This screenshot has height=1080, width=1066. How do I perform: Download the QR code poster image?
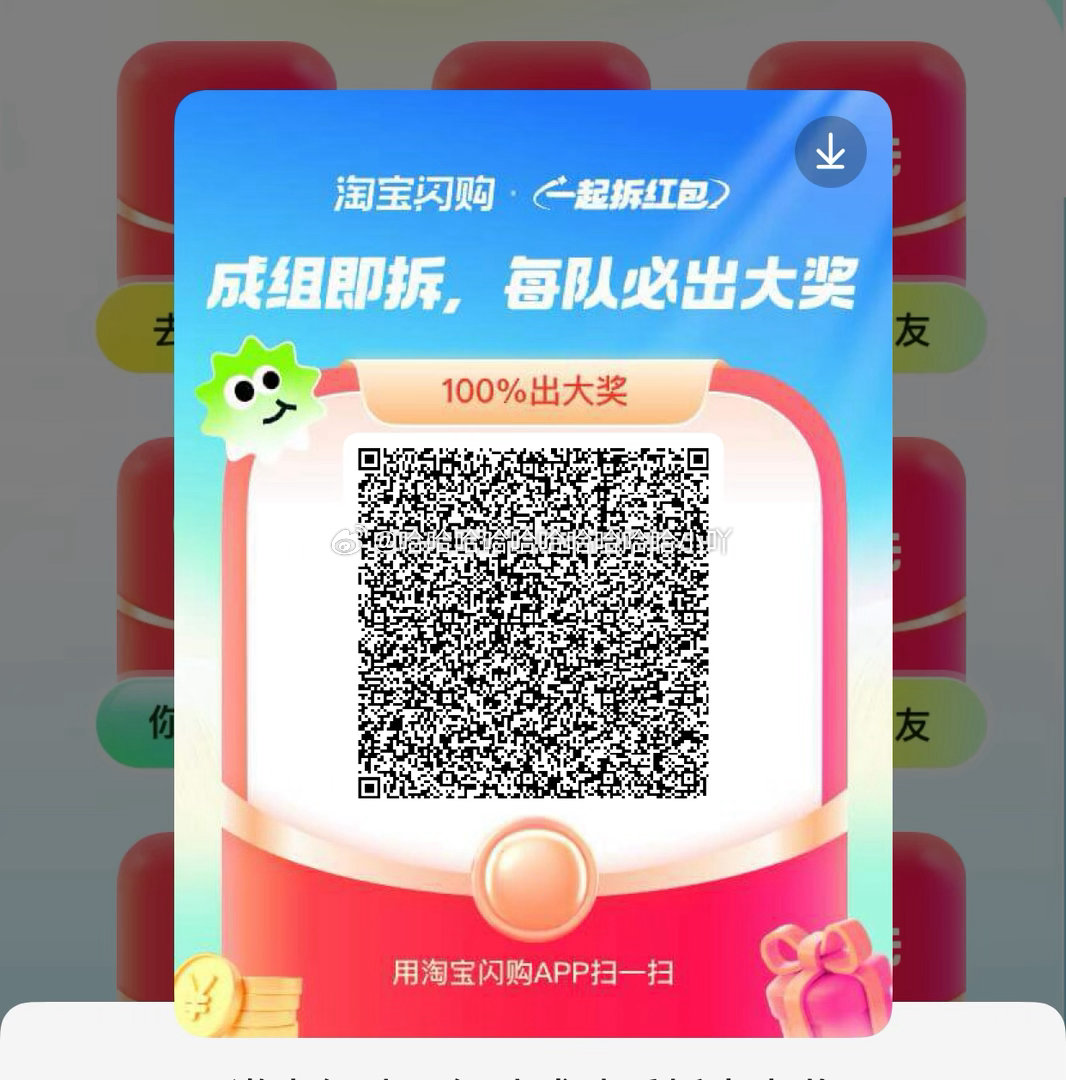pyautogui.click(x=830, y=152)
